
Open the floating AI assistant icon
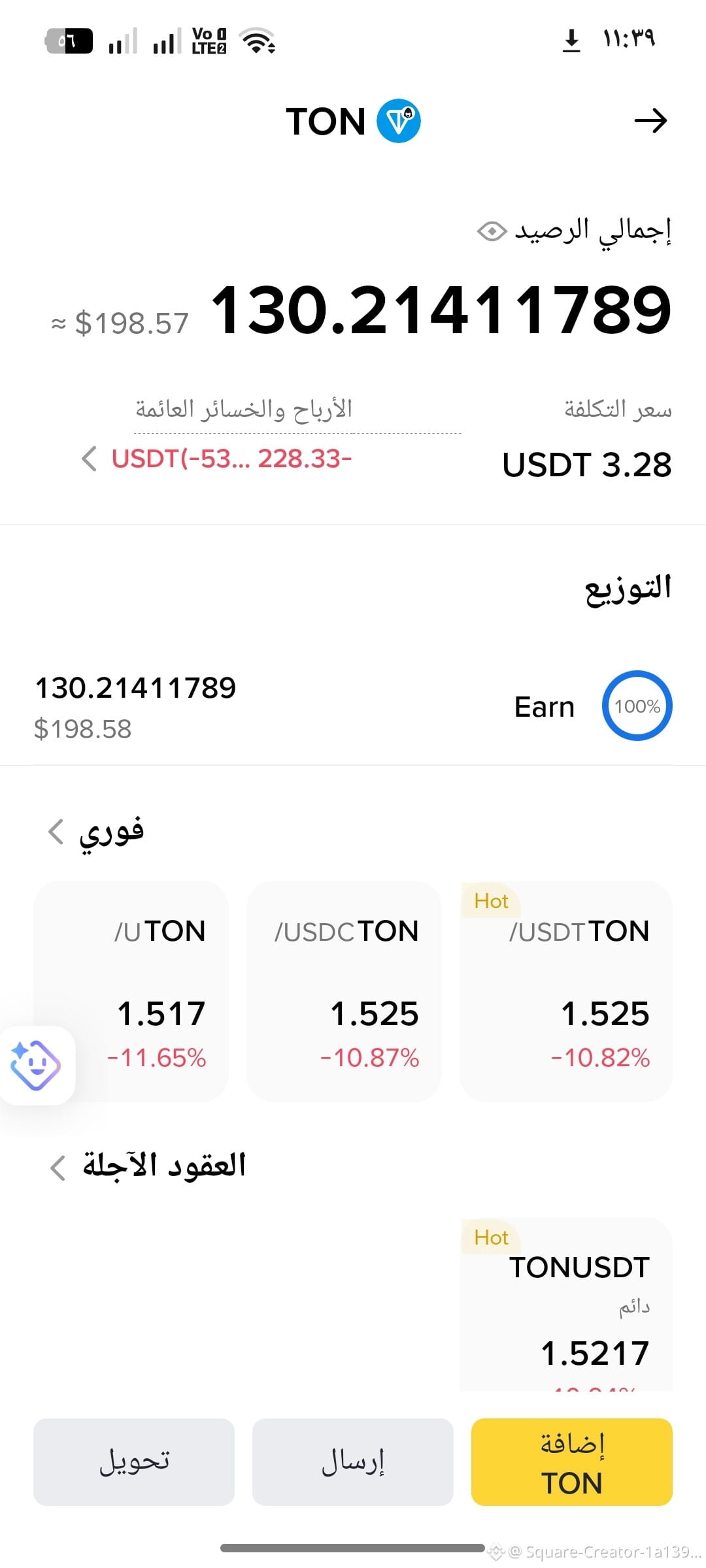tap(36, 1066)
